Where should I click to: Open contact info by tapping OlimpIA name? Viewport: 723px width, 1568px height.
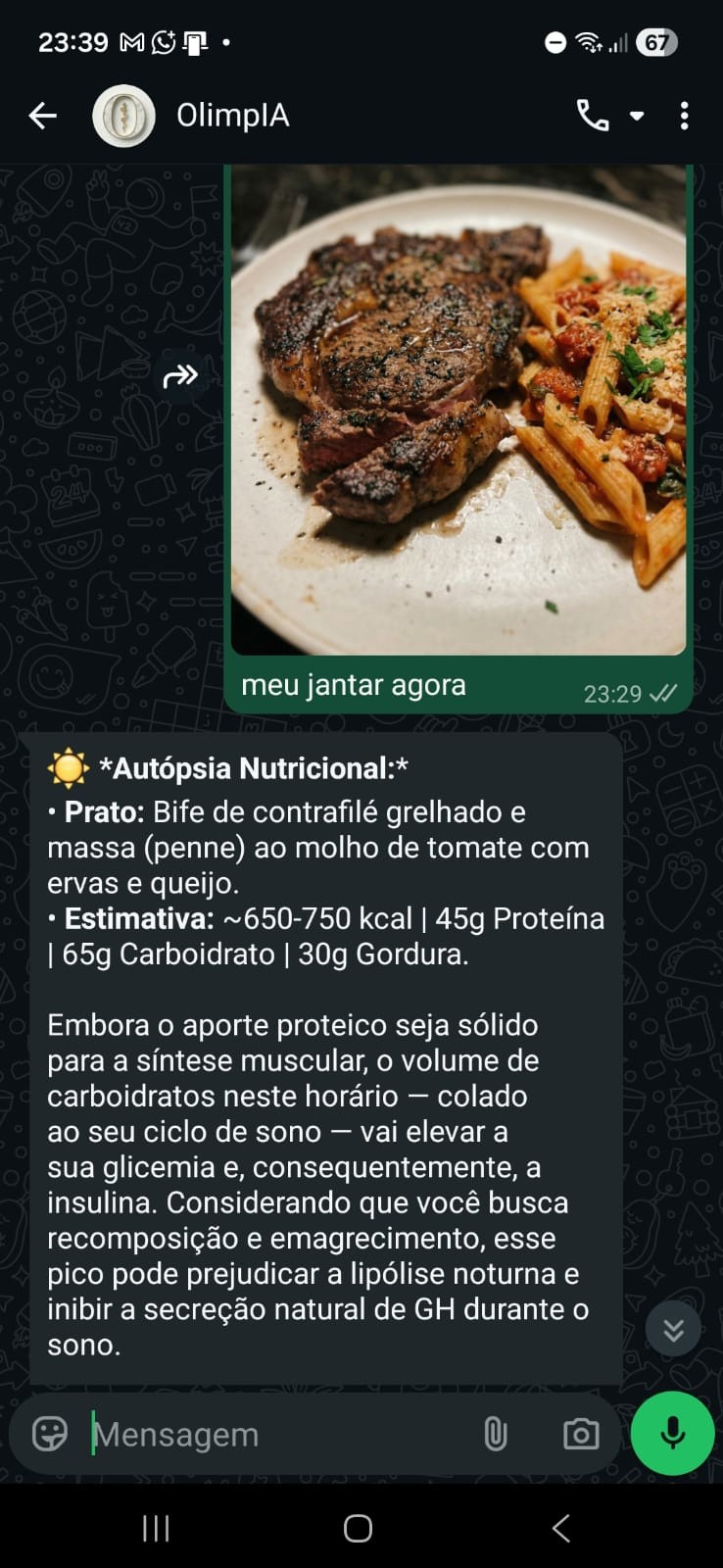click(232, 115)
